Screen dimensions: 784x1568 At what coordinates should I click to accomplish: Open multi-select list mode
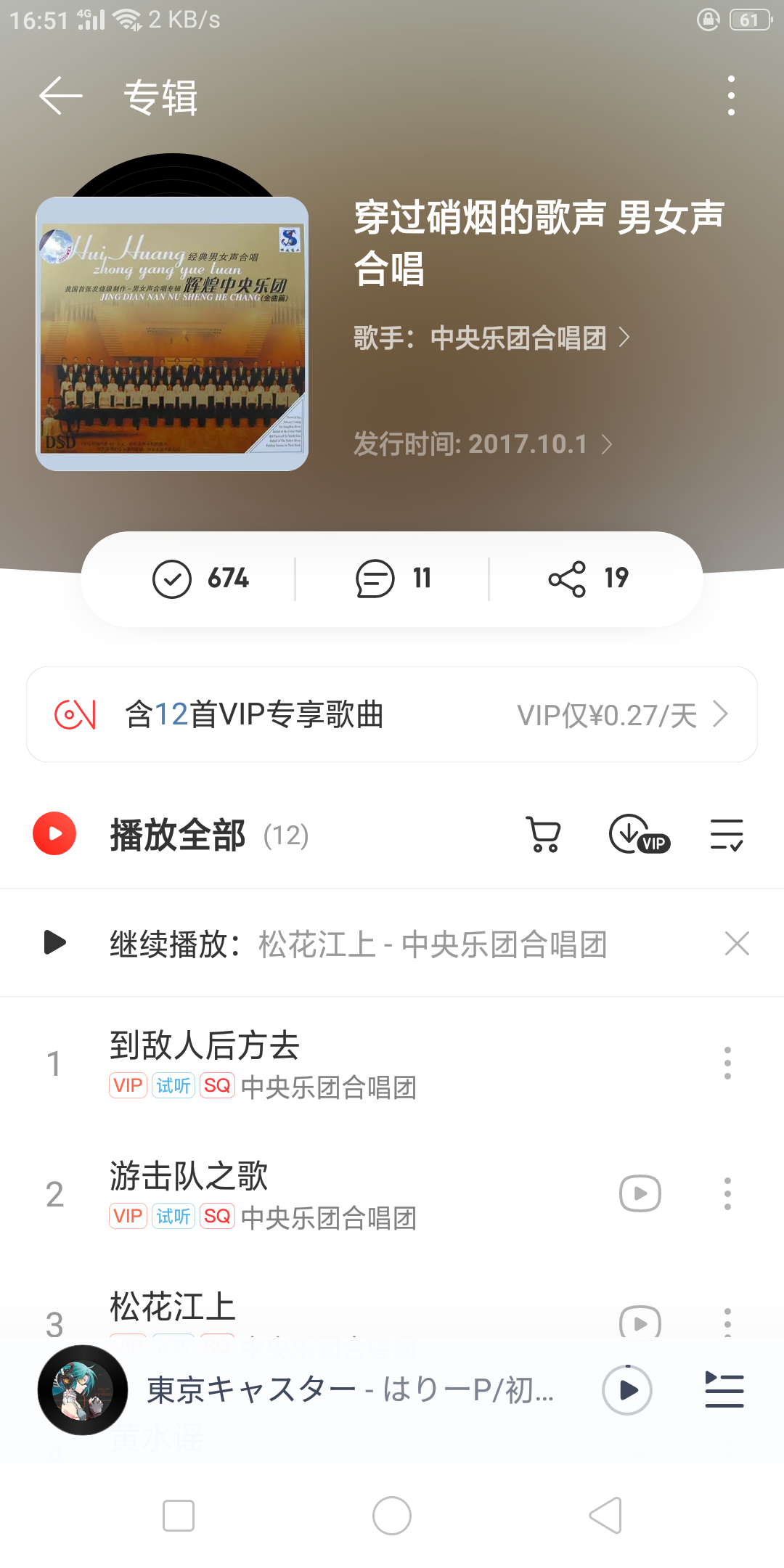click(727, 834)
